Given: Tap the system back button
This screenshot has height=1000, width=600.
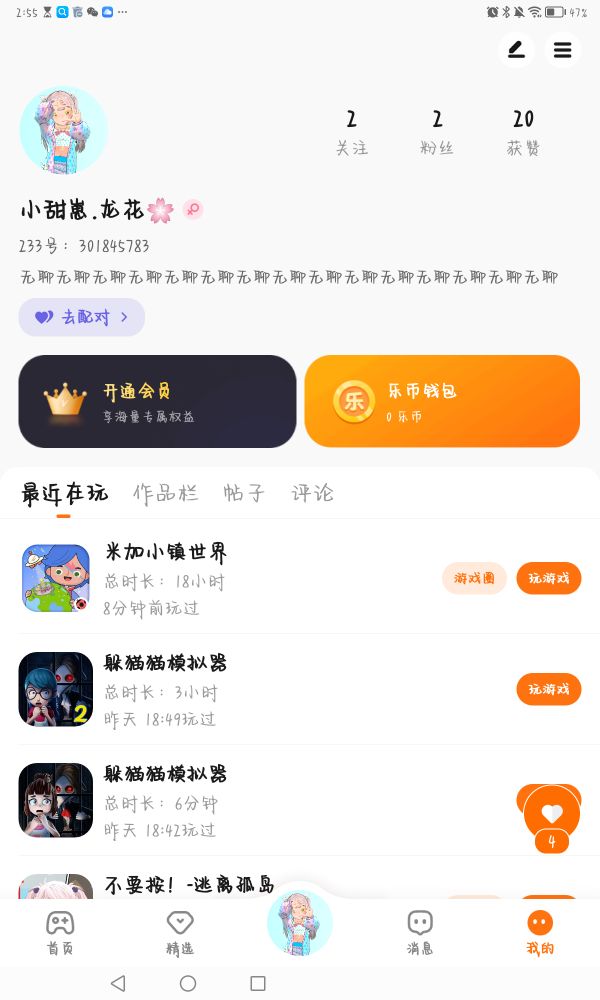Looking at the screenshot, I should pos(118,983).
